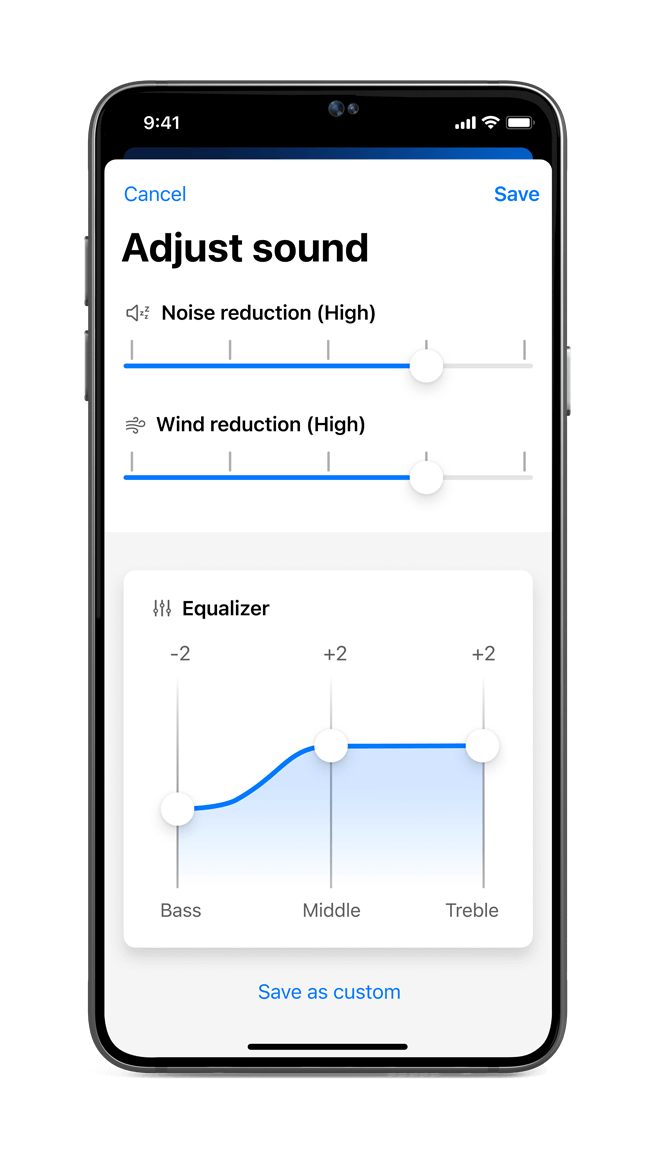Tap the Noise reduction slider handle
Image resolution: width=653 pixels, height=1160 pixels.
click(427, 366)
